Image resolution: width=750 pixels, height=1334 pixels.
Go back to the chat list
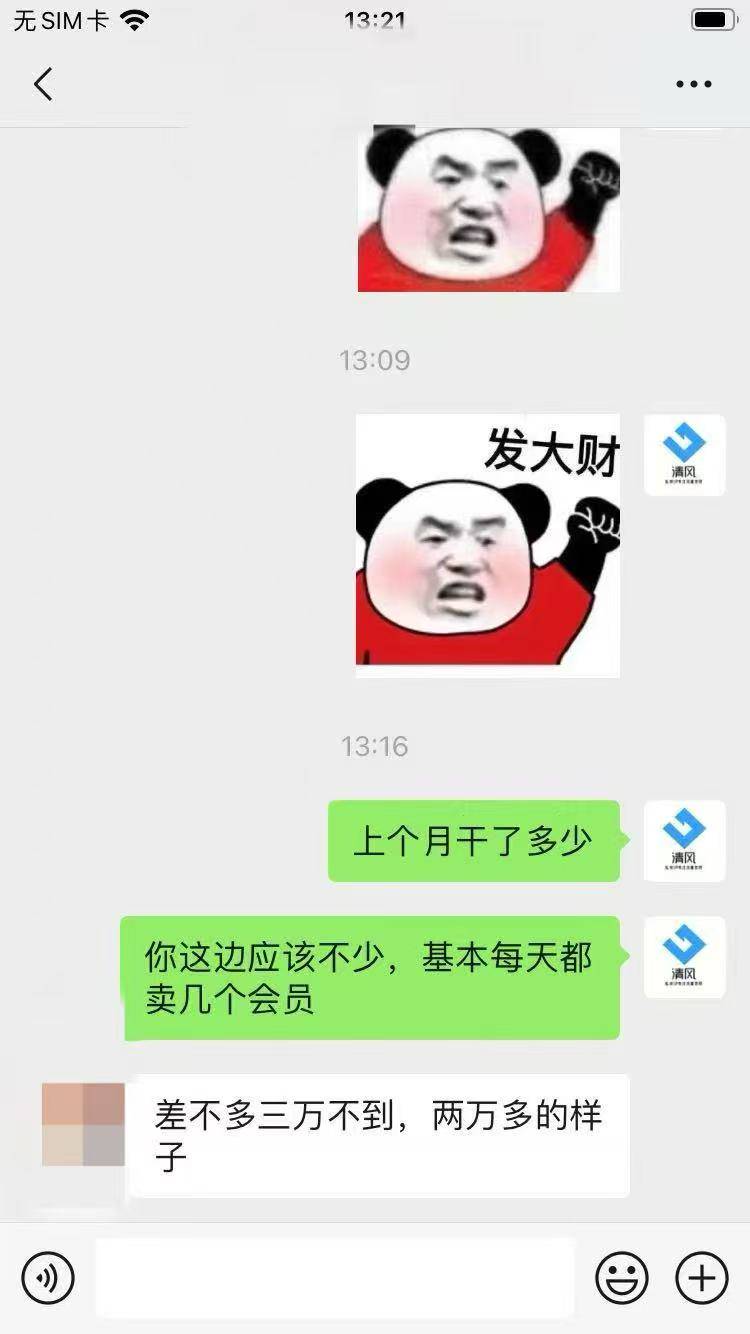(x=43, y=85)
